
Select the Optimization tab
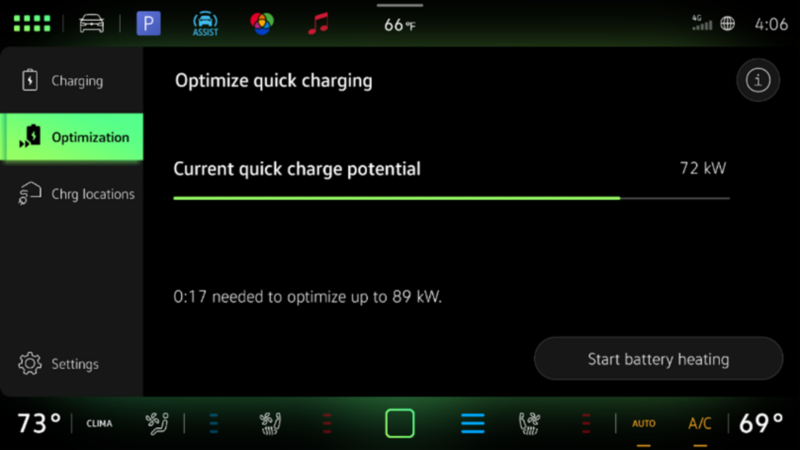coord(72,137)
